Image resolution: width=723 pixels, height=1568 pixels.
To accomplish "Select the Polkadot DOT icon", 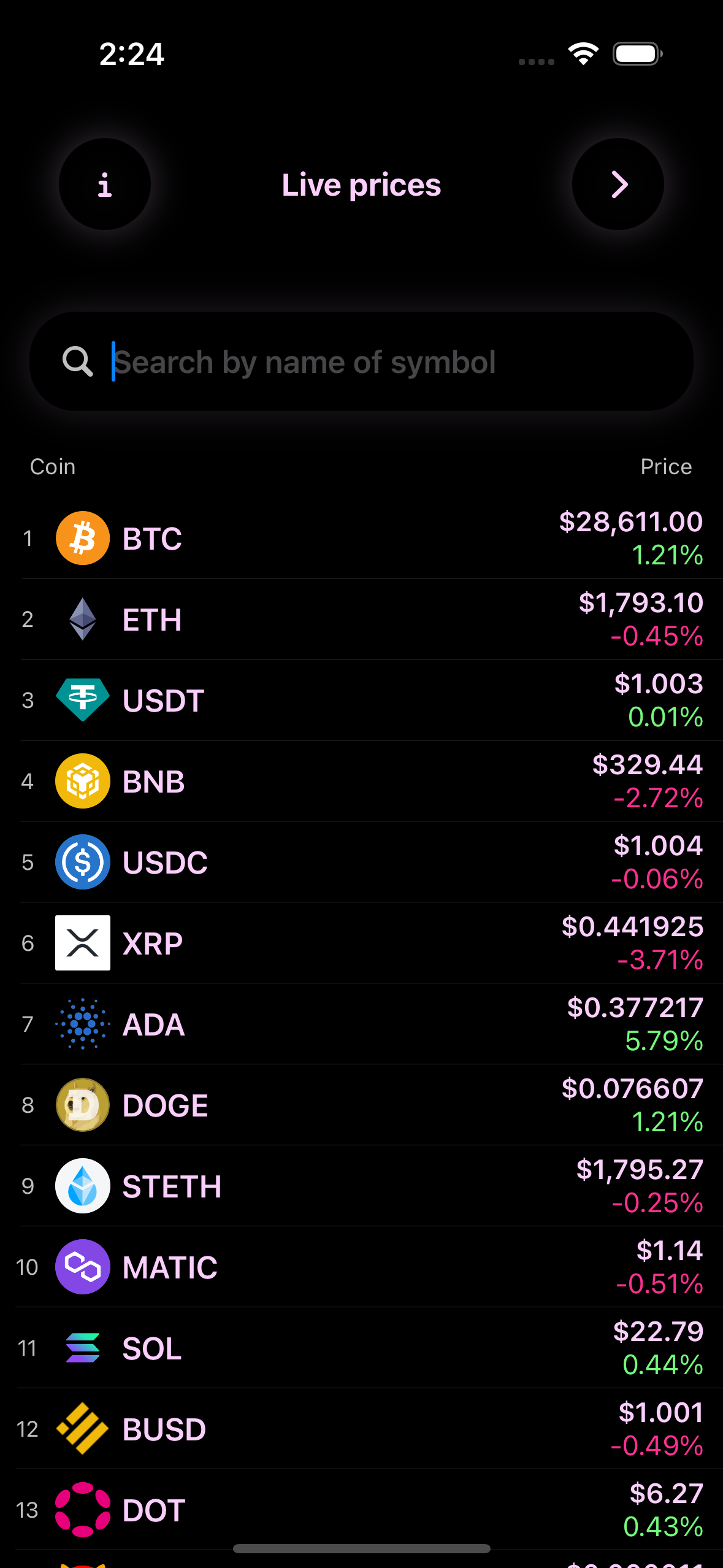I will point(82,1509).
